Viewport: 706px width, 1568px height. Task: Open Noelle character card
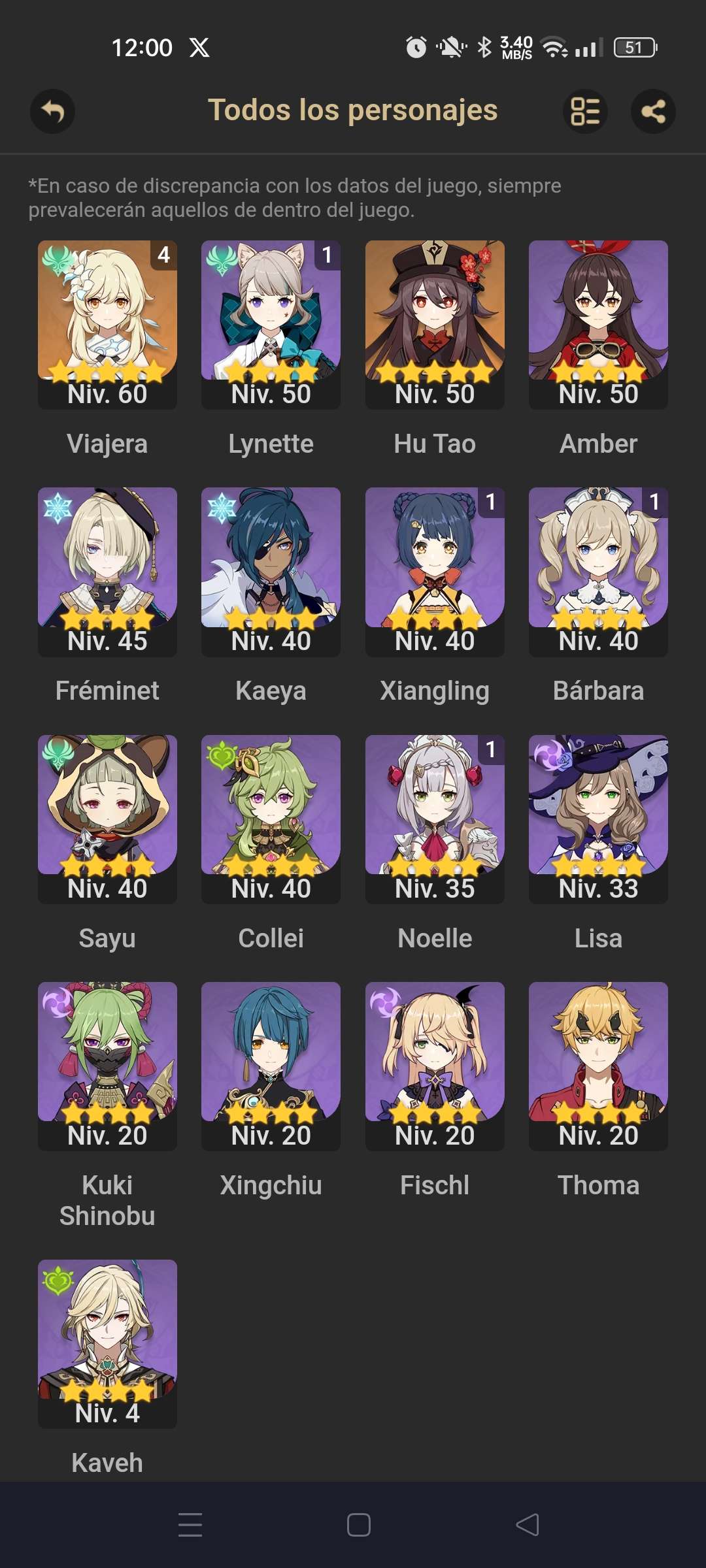pyautogui.click(x=435, y=819)
